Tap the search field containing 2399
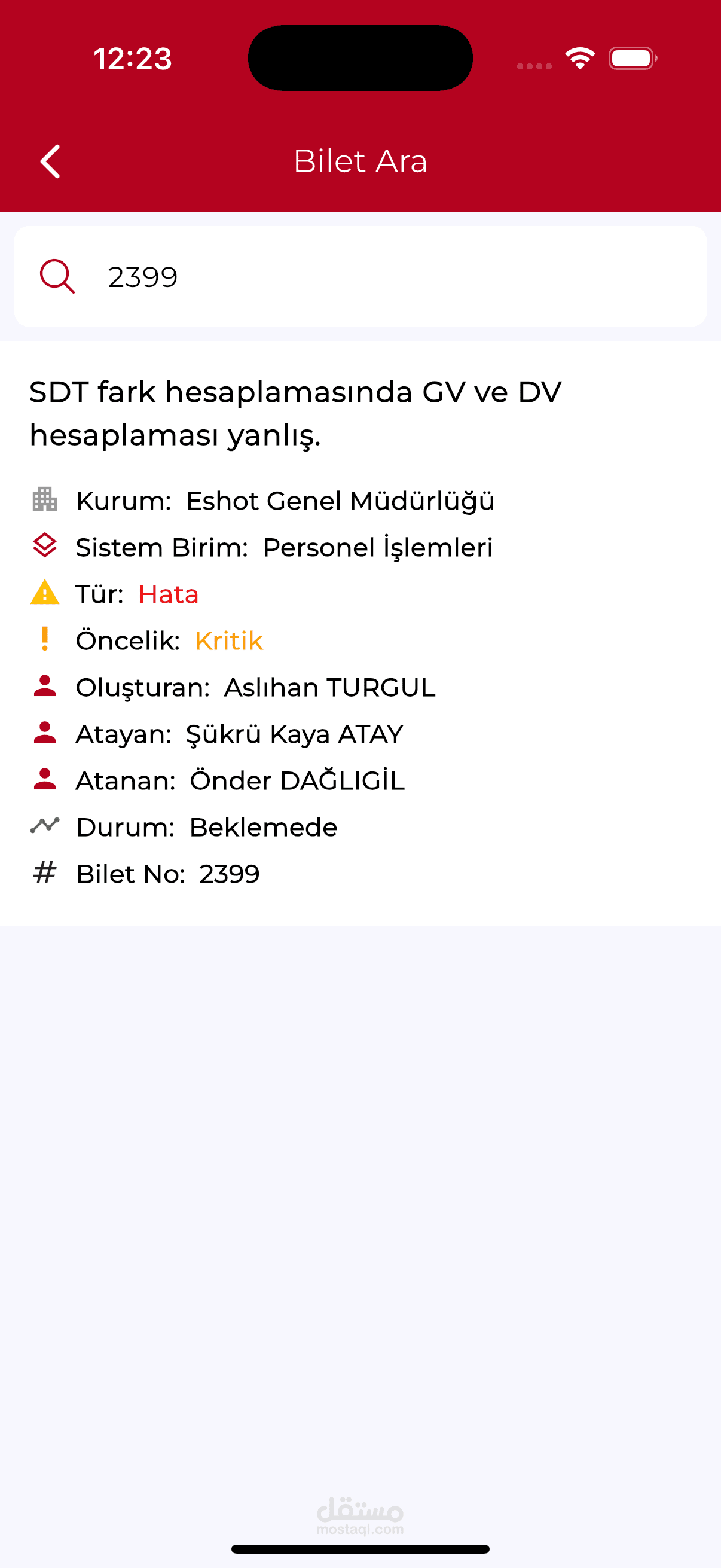The height and width of the screenshot is (1568, 721). coord(360,276)
